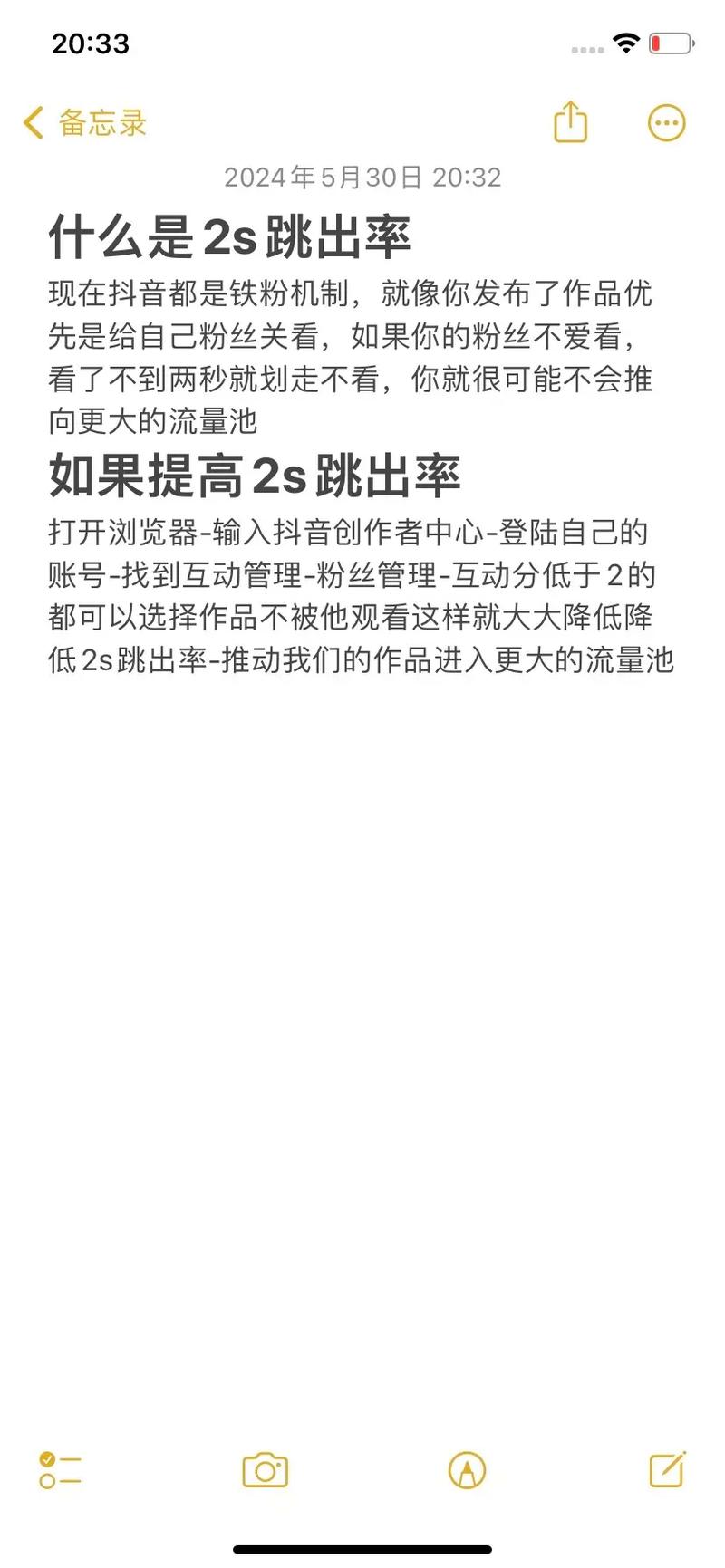Share this note
Image resolution: width=725 pixels, height=1568 pixels.
pos(570,123)
